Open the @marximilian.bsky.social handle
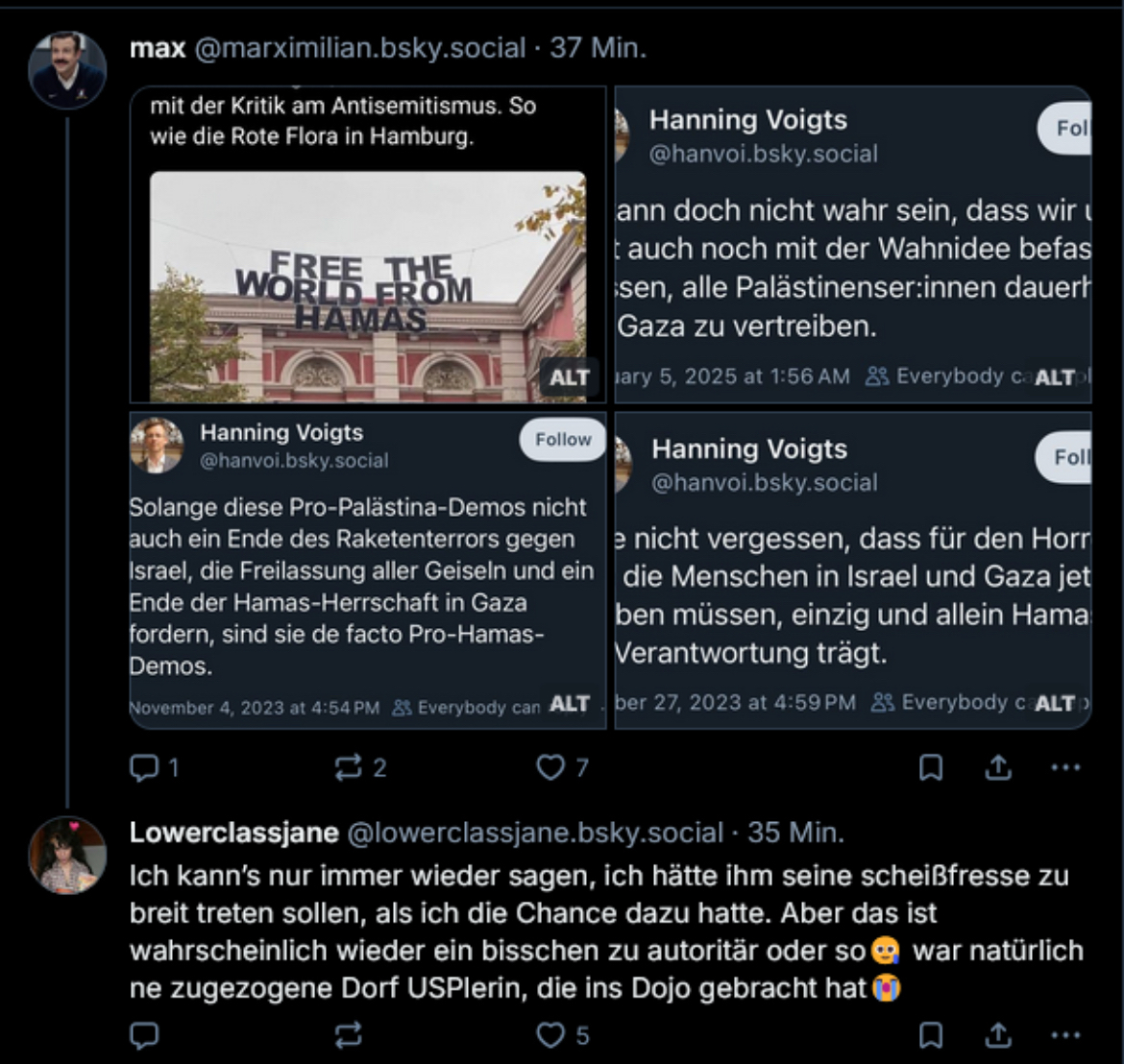The image size is (1124, 1064). pos(360,48)
